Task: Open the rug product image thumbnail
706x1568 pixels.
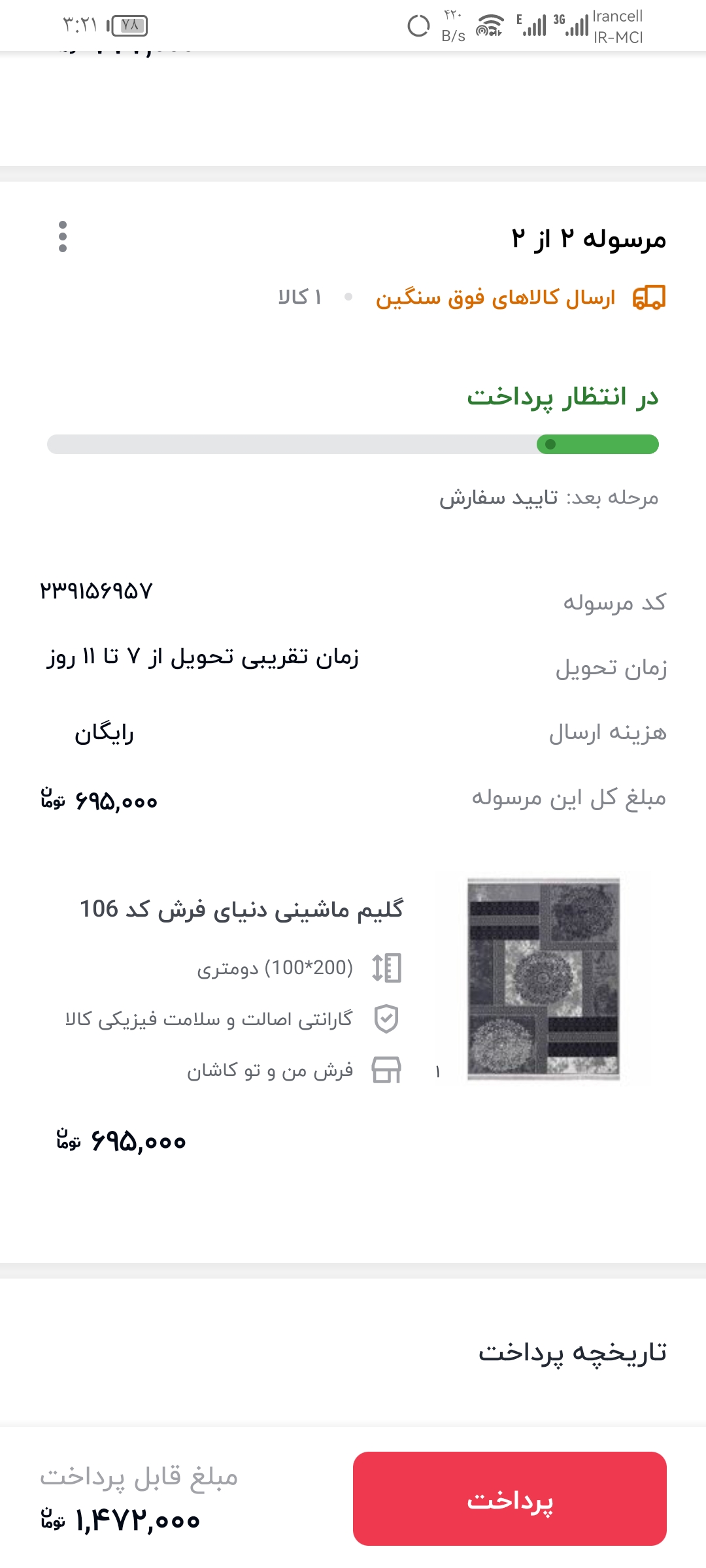Action: [x=543, y=979]
